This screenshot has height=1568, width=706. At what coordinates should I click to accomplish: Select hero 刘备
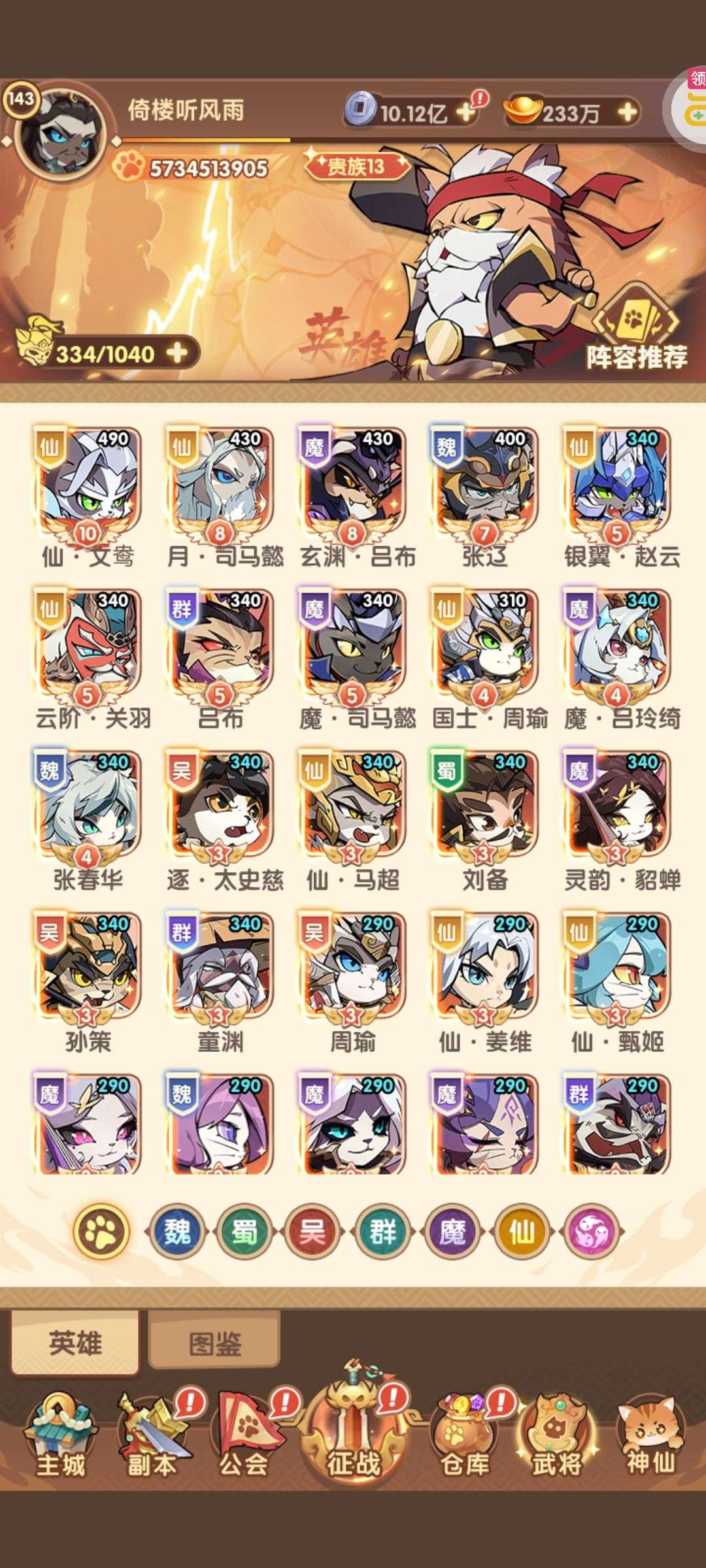click(x=484, y=821)
